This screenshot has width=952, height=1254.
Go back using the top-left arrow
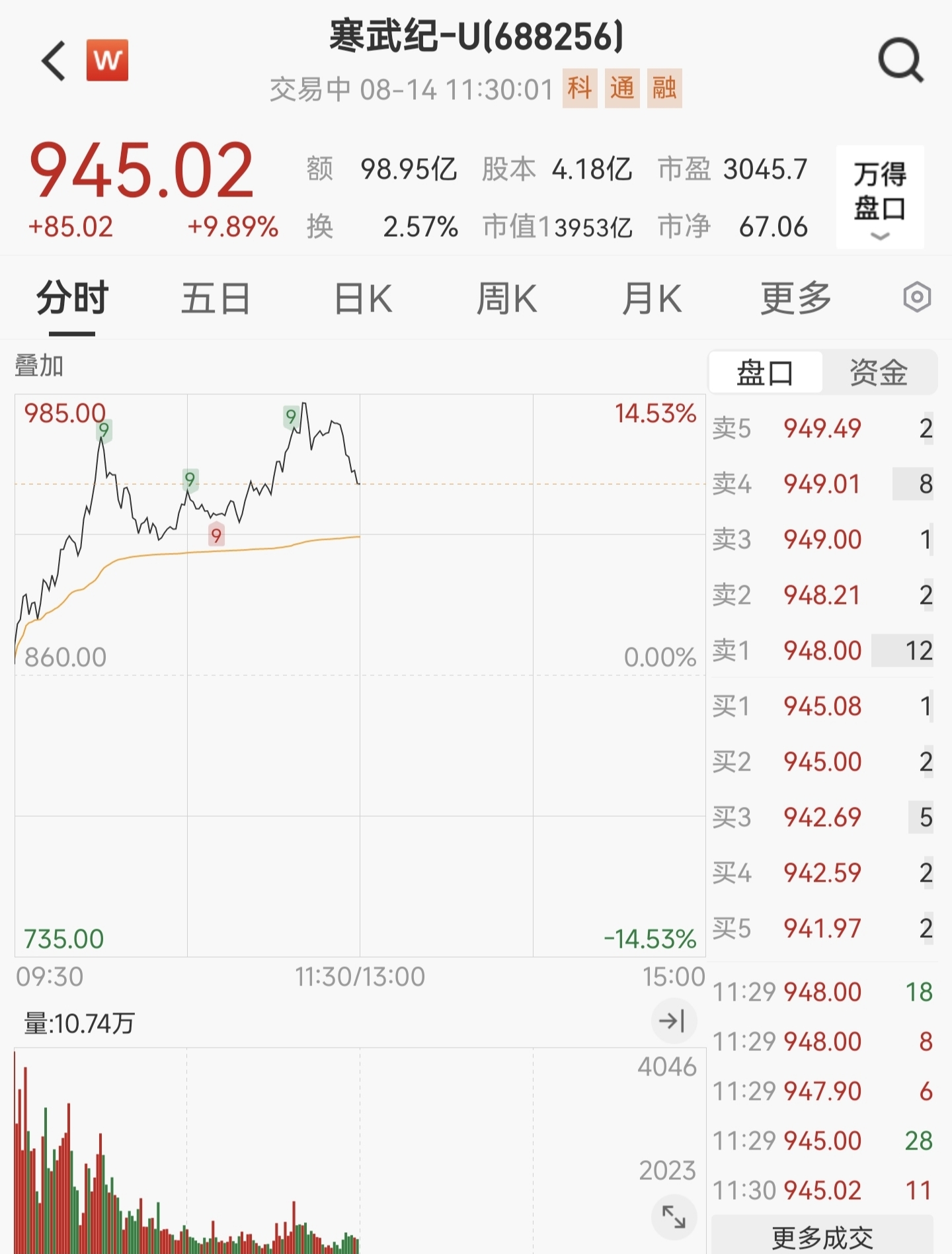click(54, 61)
